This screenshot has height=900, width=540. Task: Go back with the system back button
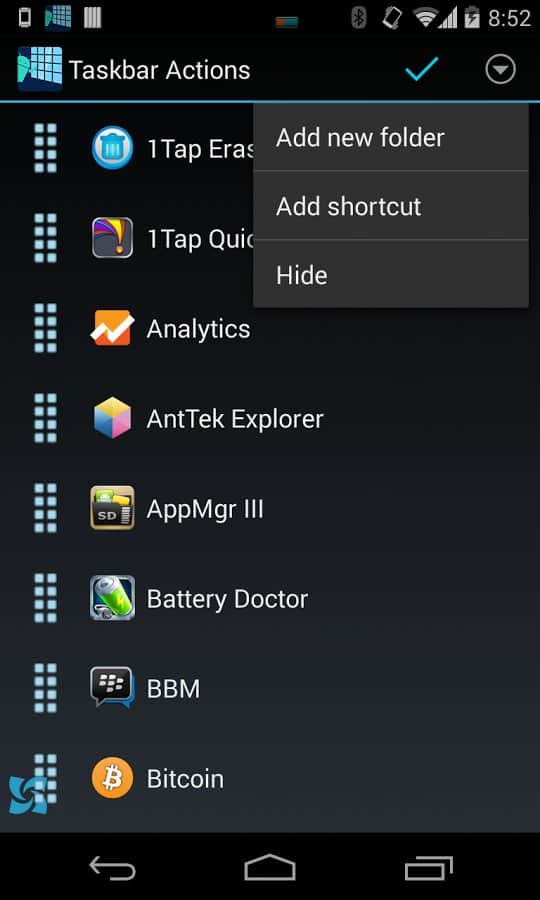[x=112, y=868]
